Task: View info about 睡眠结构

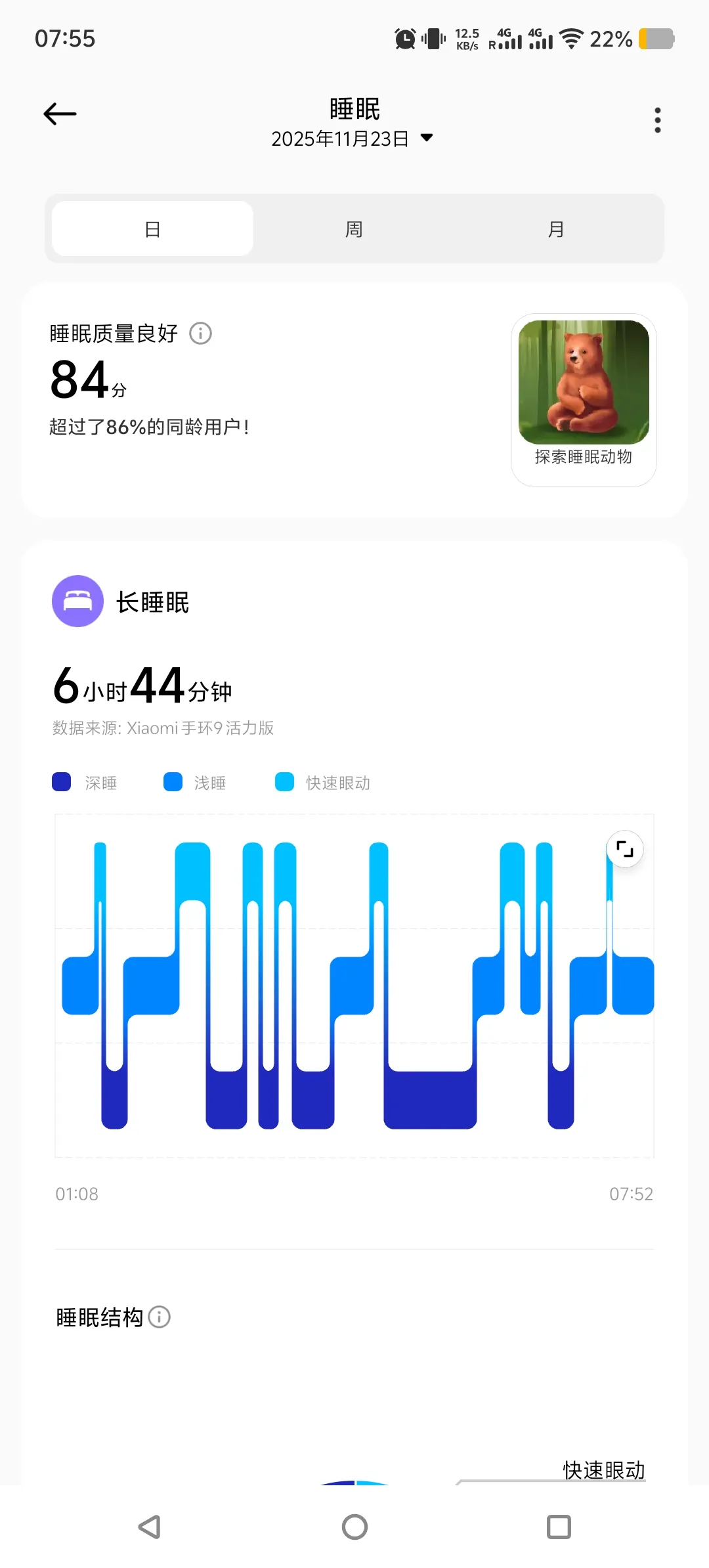Action: pyautogui.click(x=160, y=1317)
